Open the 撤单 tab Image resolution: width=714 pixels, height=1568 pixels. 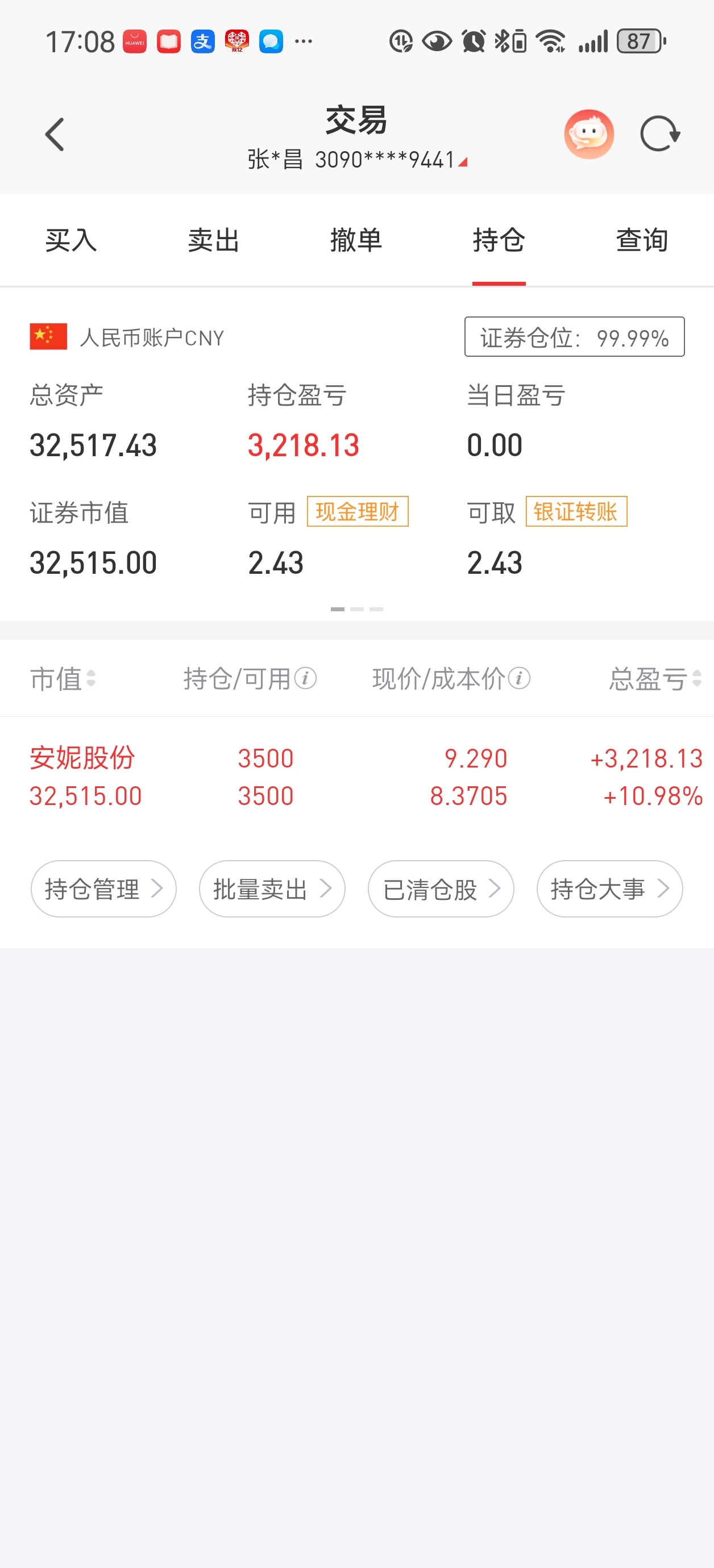pos(356,240)
